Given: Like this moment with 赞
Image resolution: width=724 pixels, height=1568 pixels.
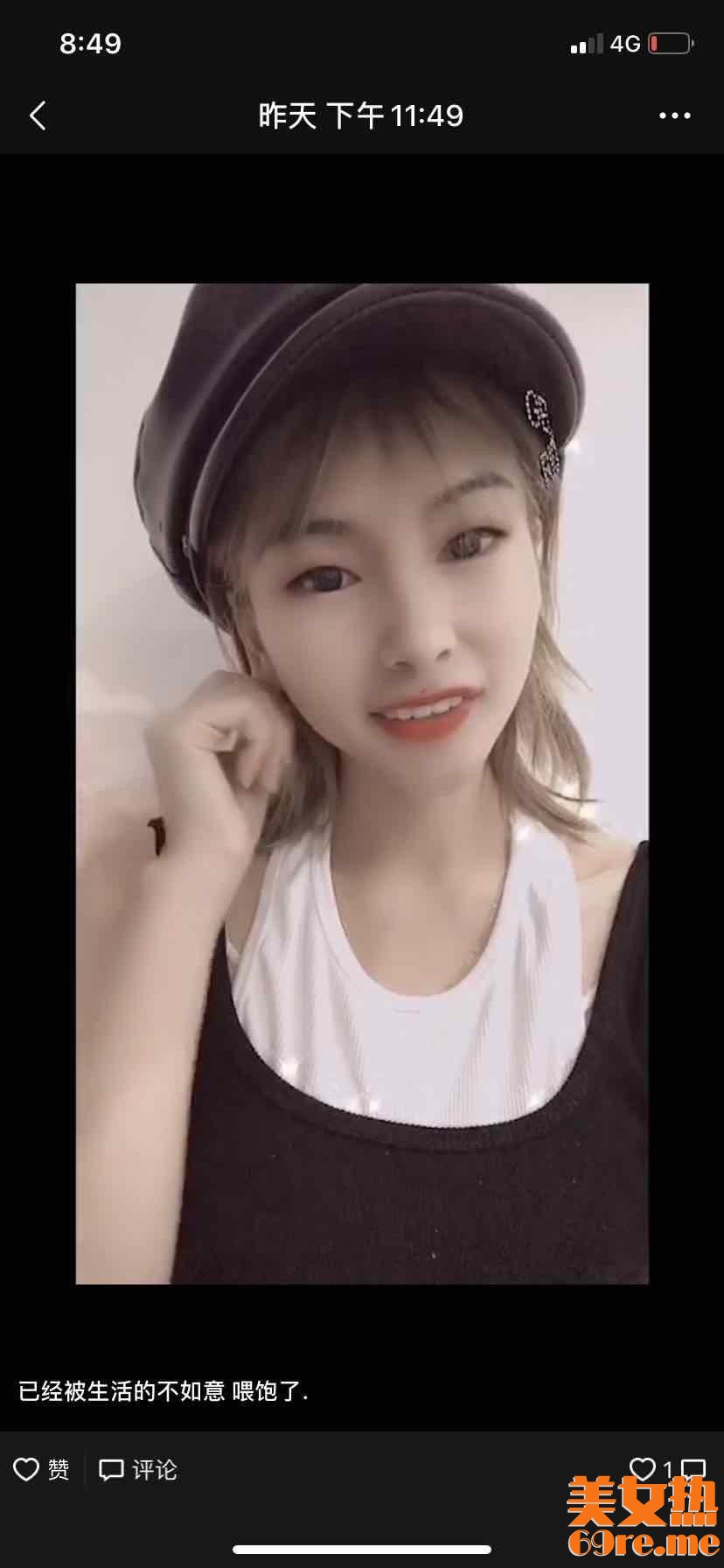Looking at the screenshot, I should (x=42, y=1469).
